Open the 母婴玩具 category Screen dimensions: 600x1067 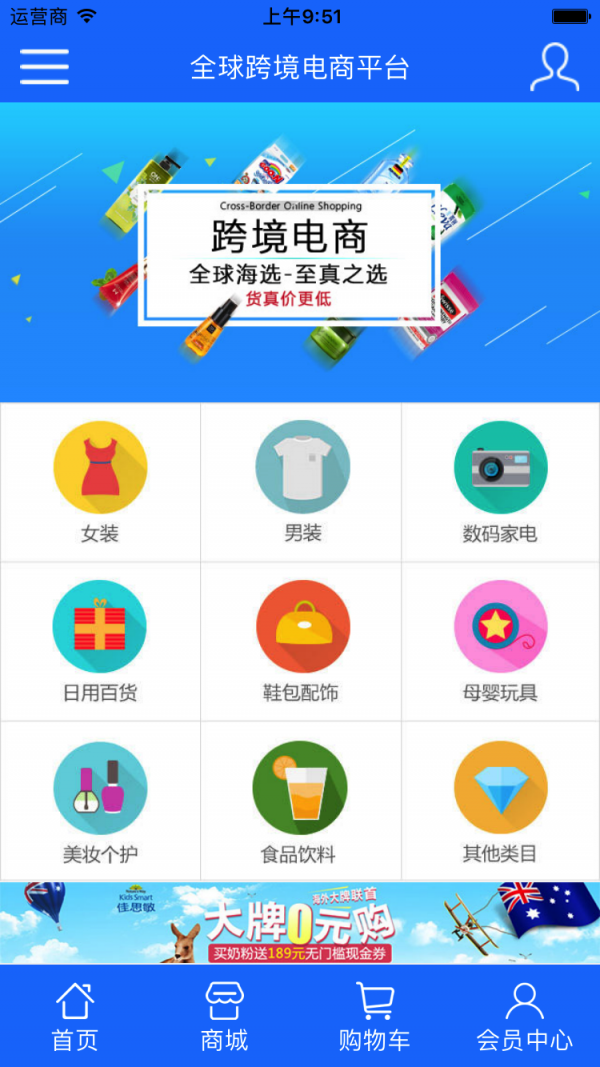coord(500,642)
